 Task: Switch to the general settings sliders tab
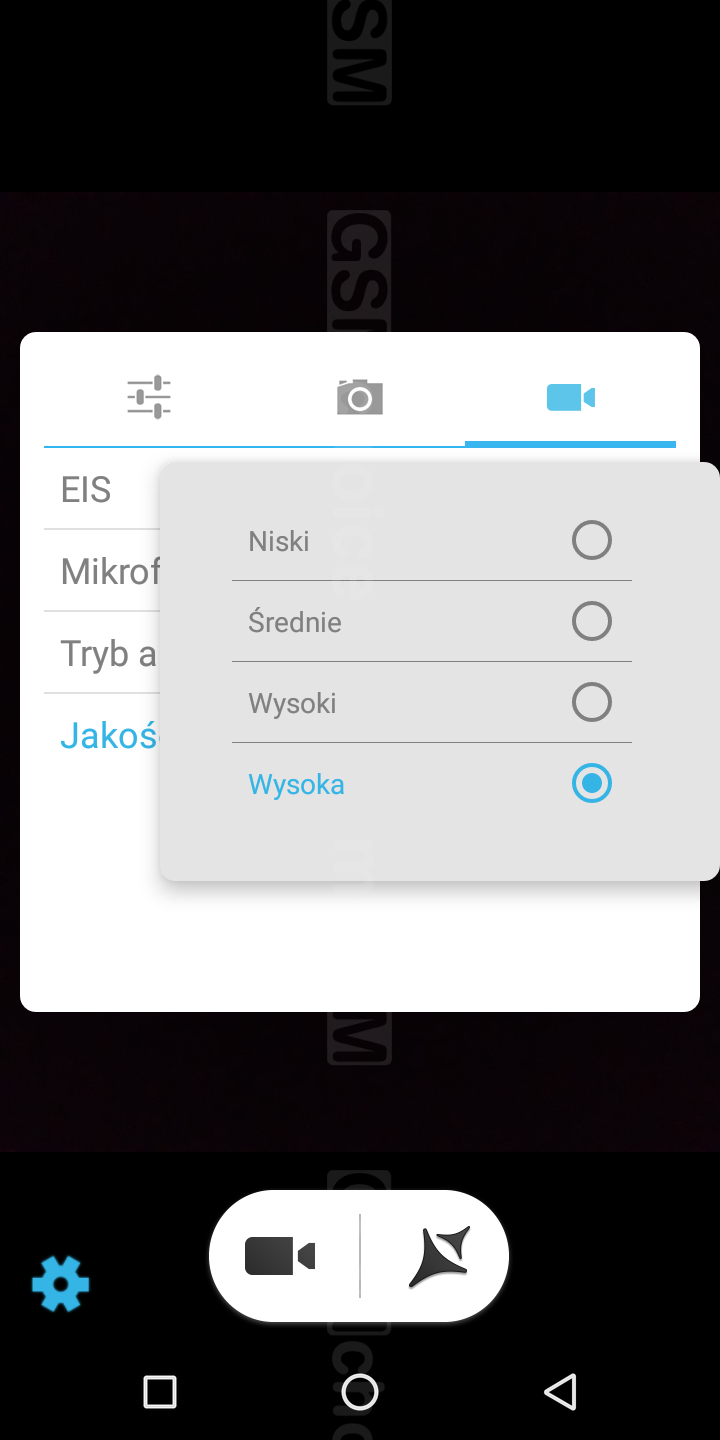pyautogui.click(x=149, y=397)
